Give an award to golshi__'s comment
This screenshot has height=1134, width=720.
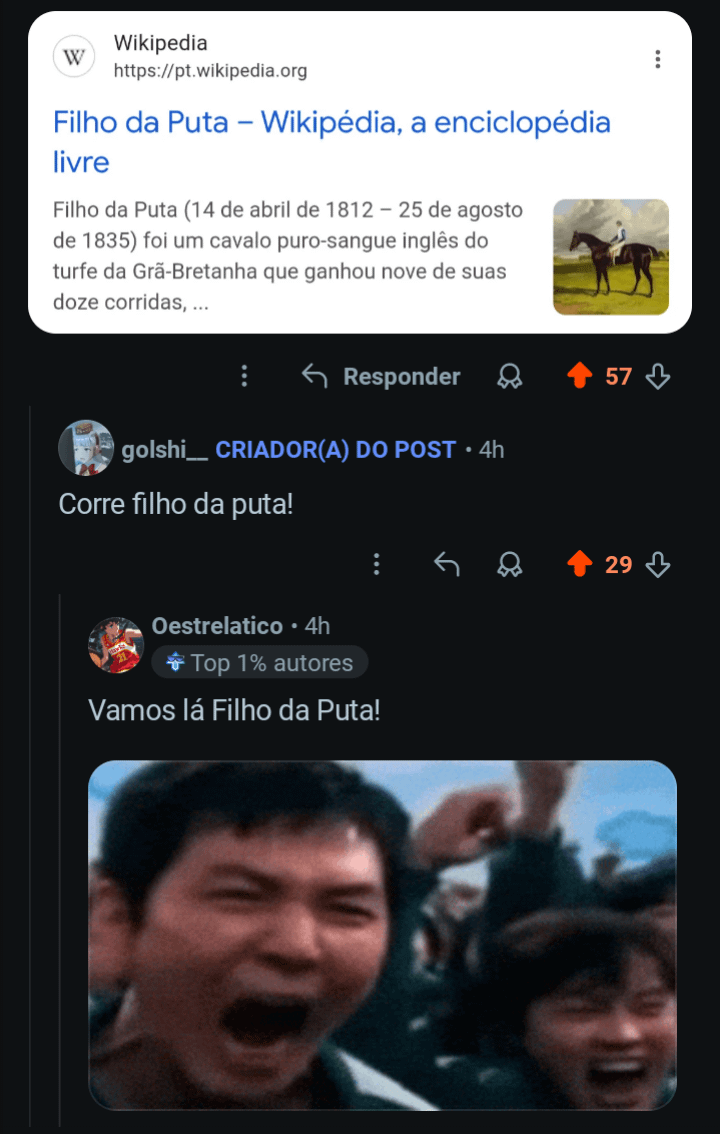pyautogui.click(x=509, y=564)
